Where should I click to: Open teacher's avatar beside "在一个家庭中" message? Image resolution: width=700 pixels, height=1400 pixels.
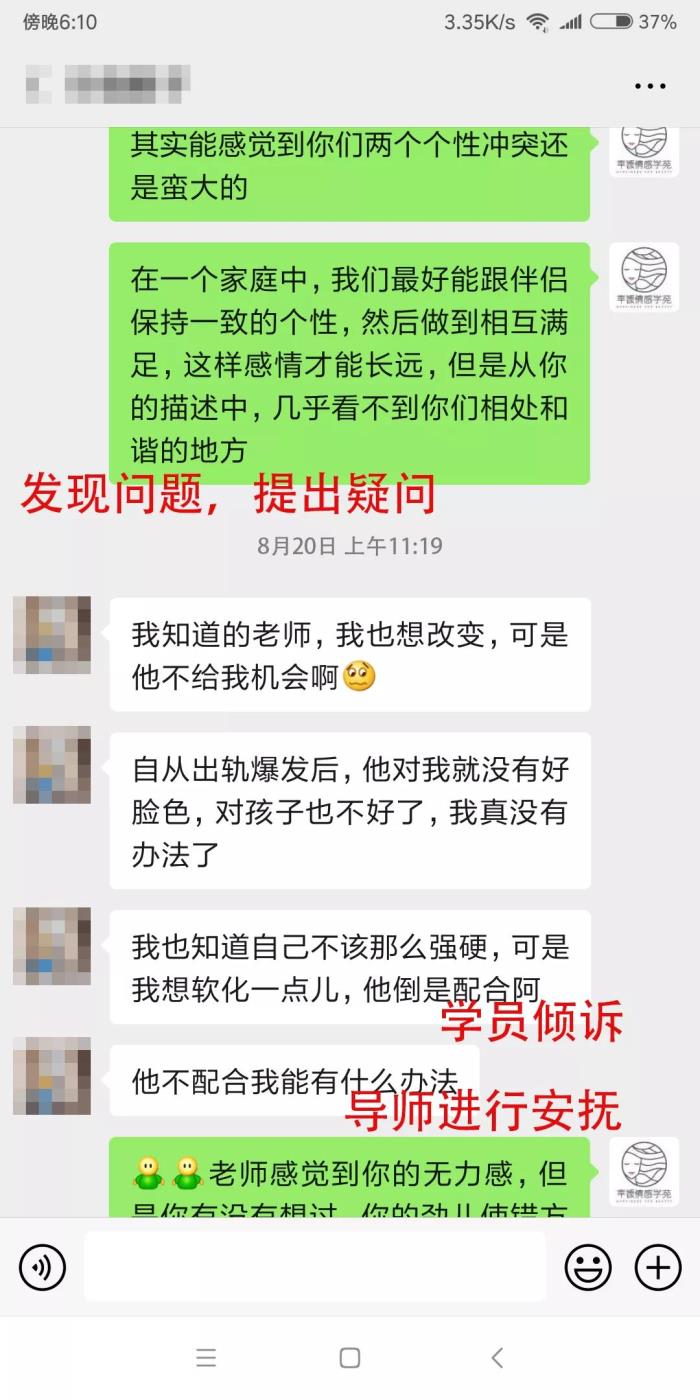point(644,276)
